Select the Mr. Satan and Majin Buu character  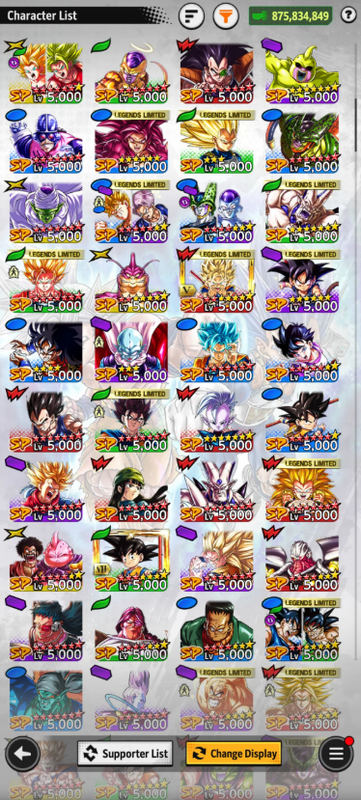(46, 560)
